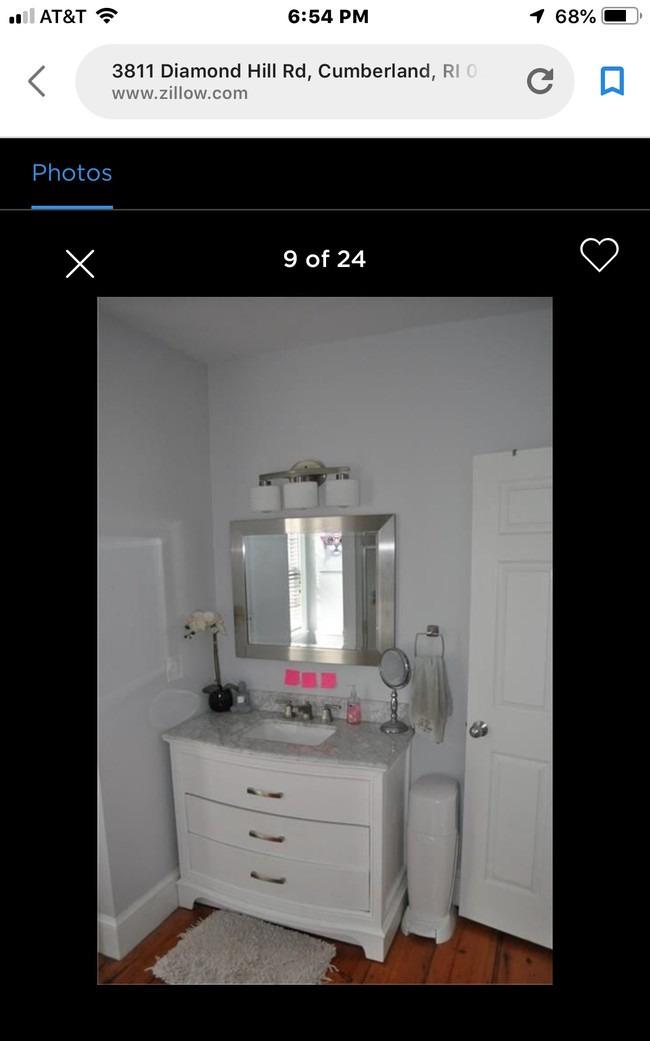Open the browser bookmarks icon
This screenshot has height=1041, width=650.
point(612,81)
